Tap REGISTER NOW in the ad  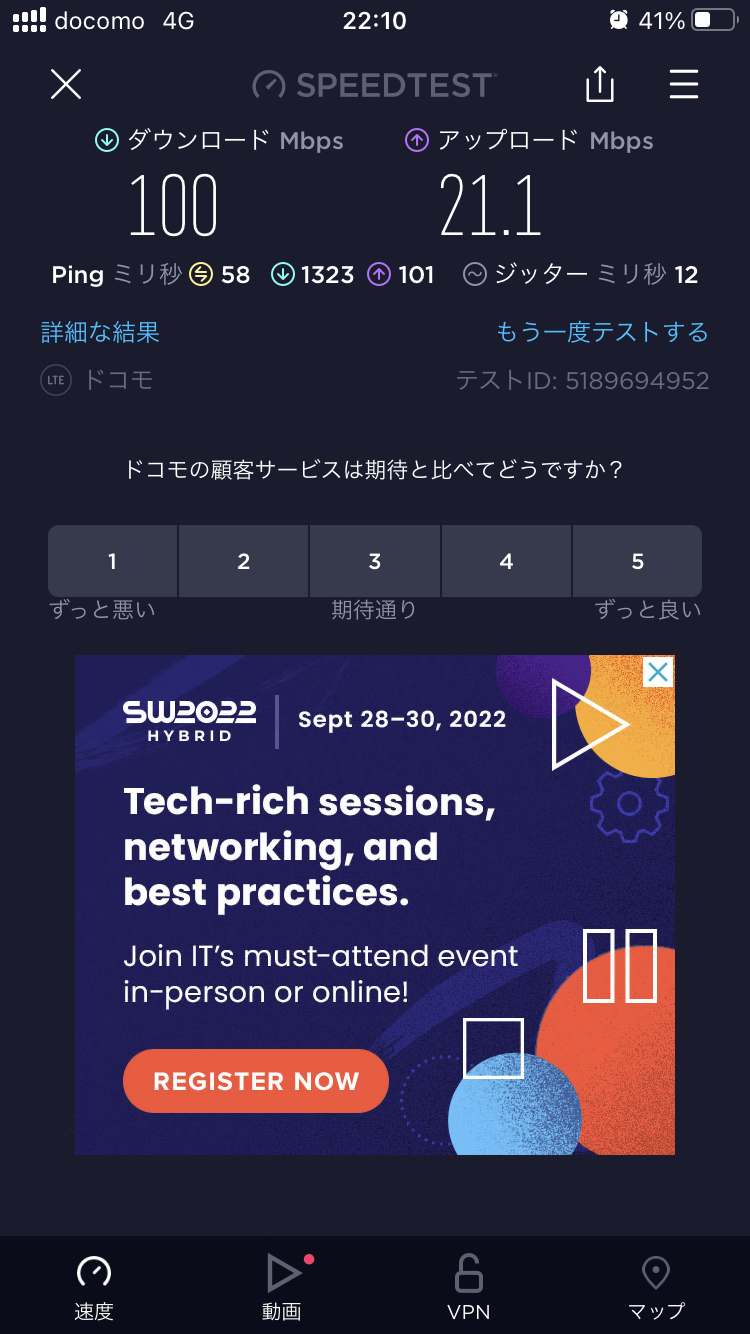click(256, 1081)
